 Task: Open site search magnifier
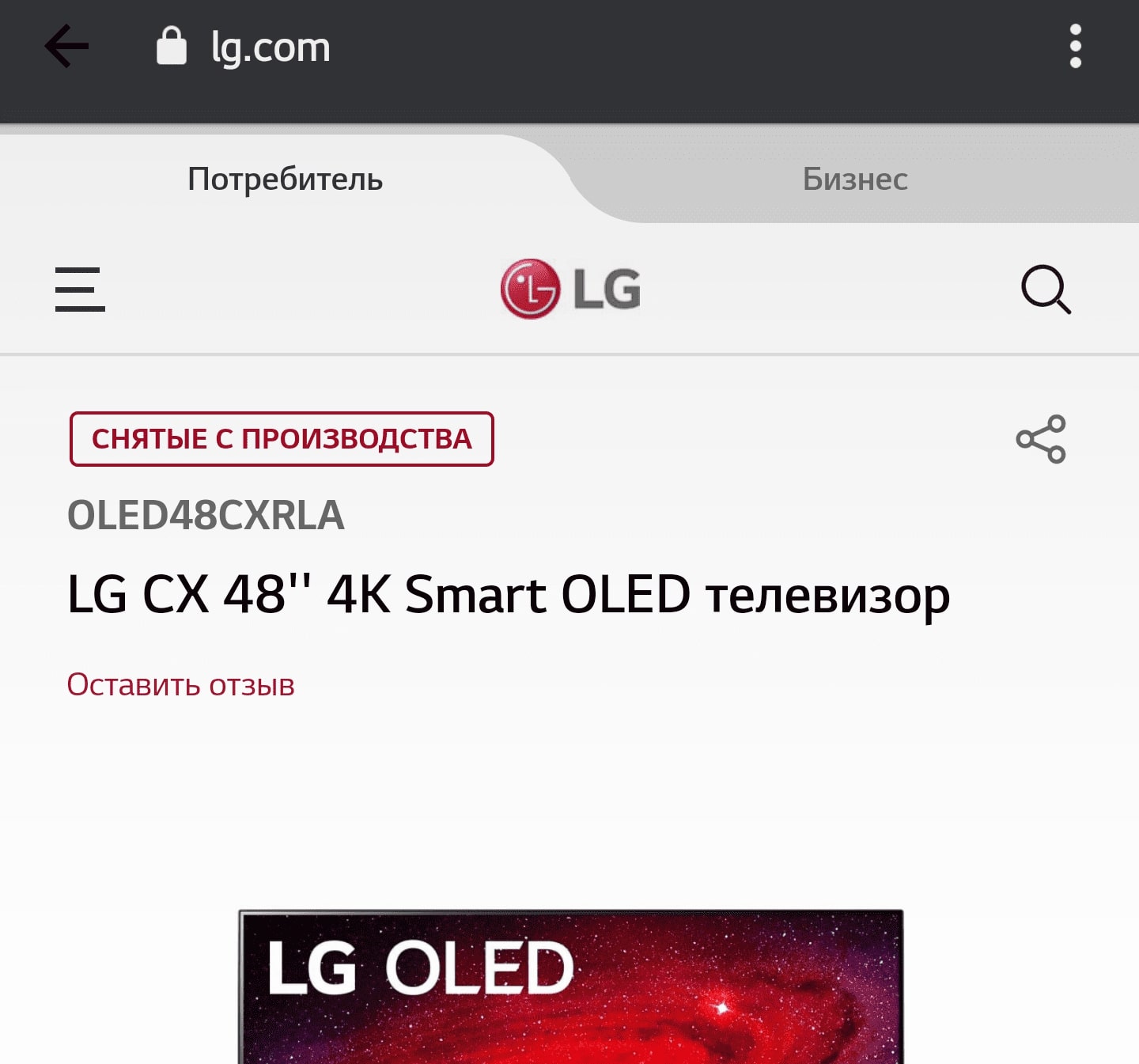[x=1046, y=289]
